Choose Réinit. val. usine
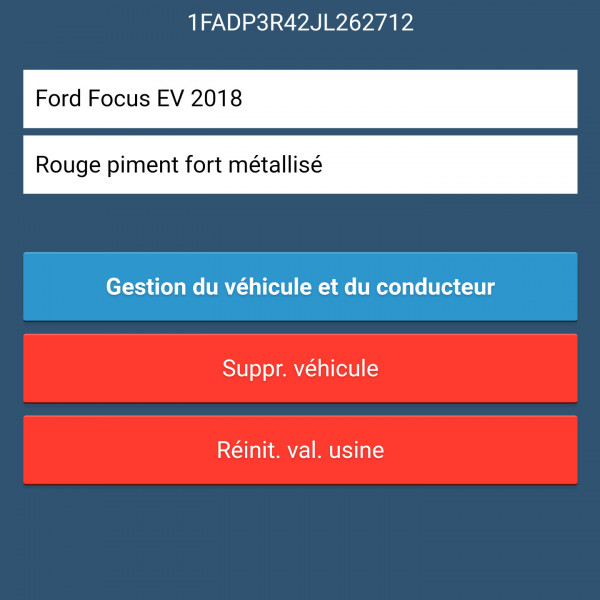Viewport: 600px width, 600px height. pyautogui.click(x=300, y=450)
